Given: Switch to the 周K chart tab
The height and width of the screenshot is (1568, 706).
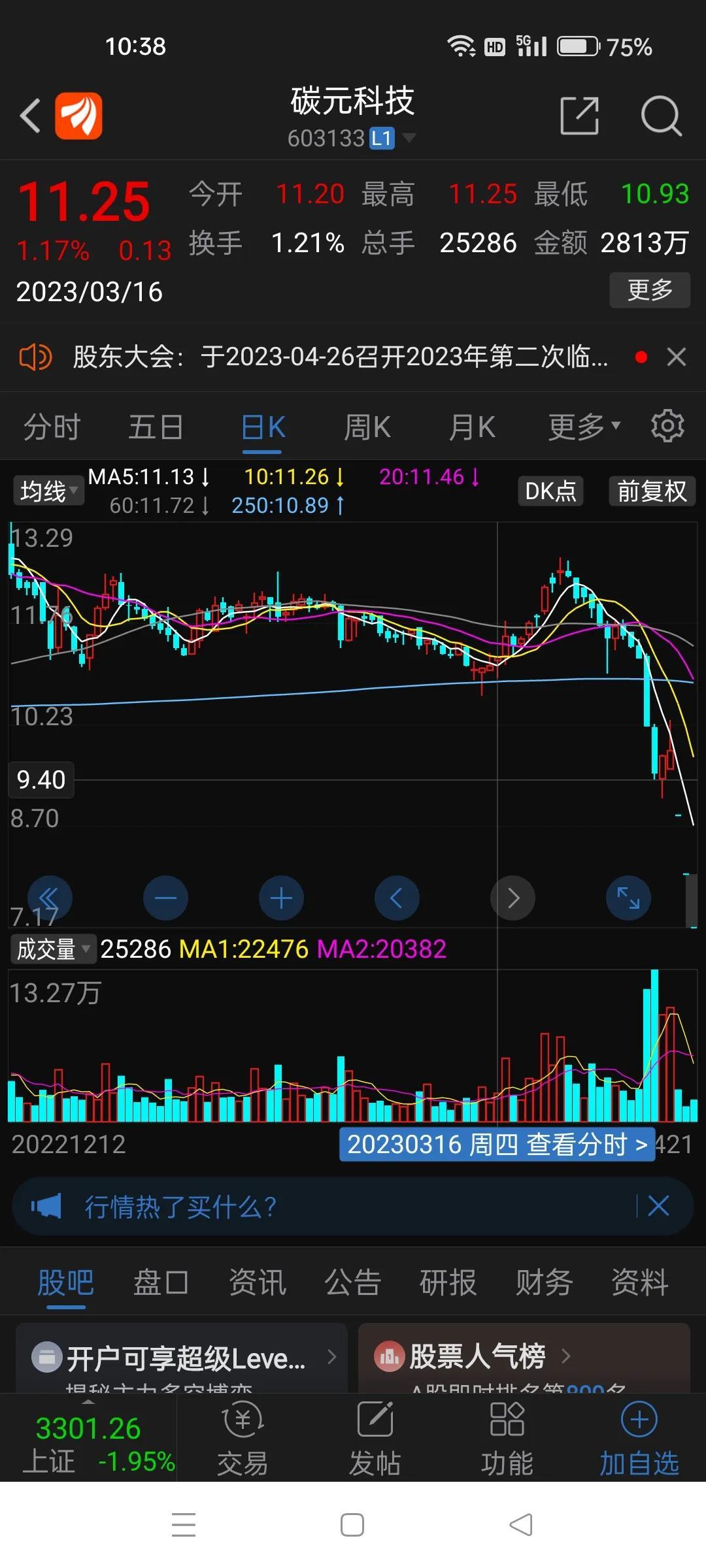Looking at the screenshot, I should click(367, 427).
